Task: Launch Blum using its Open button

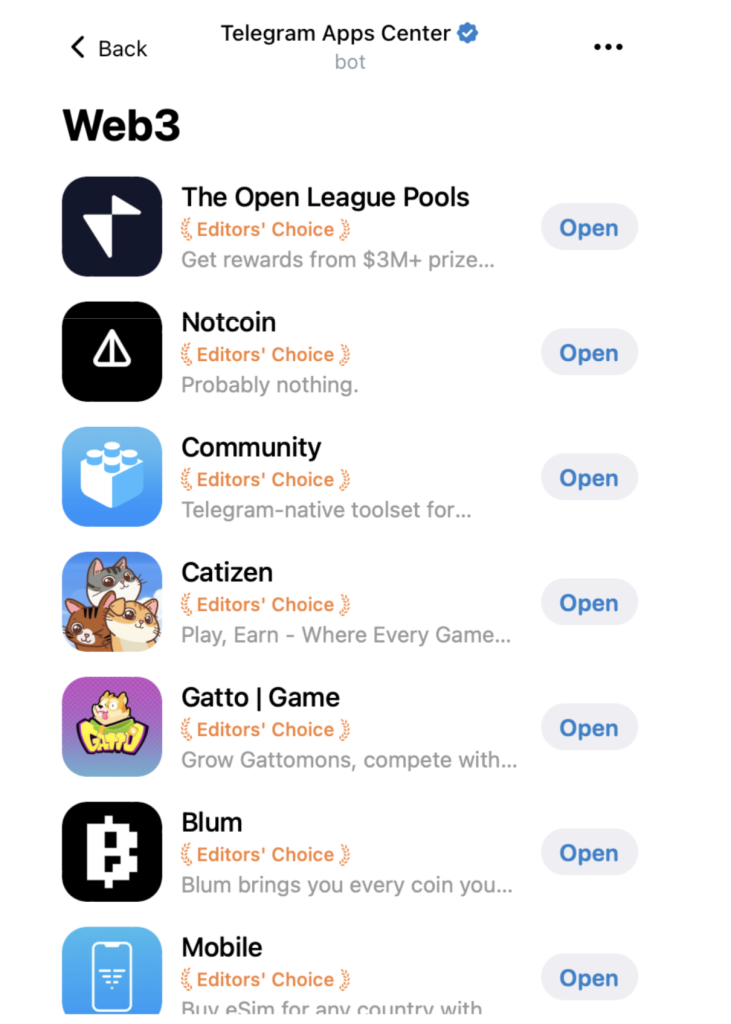Action: [589, 853]
